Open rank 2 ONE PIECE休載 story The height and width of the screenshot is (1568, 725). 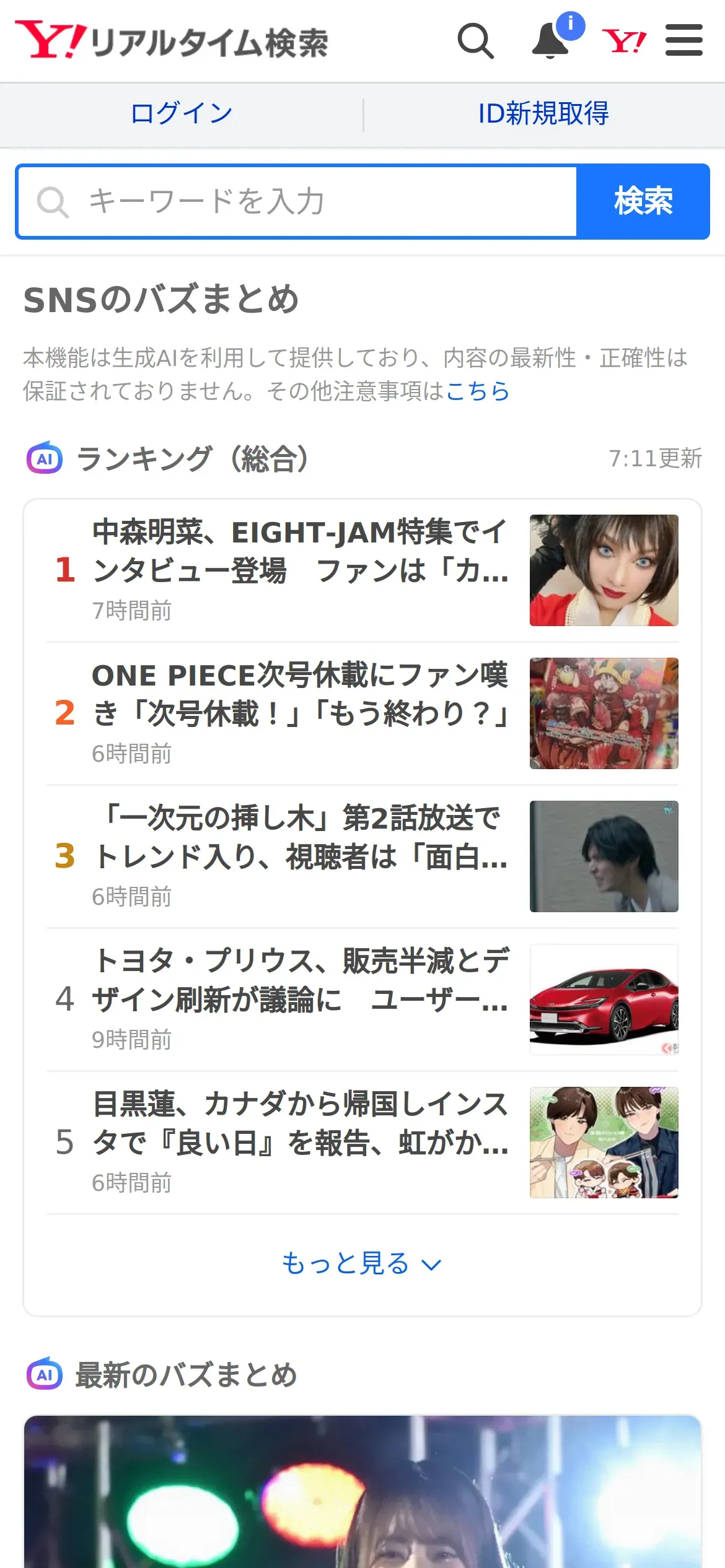click(362, 713)
